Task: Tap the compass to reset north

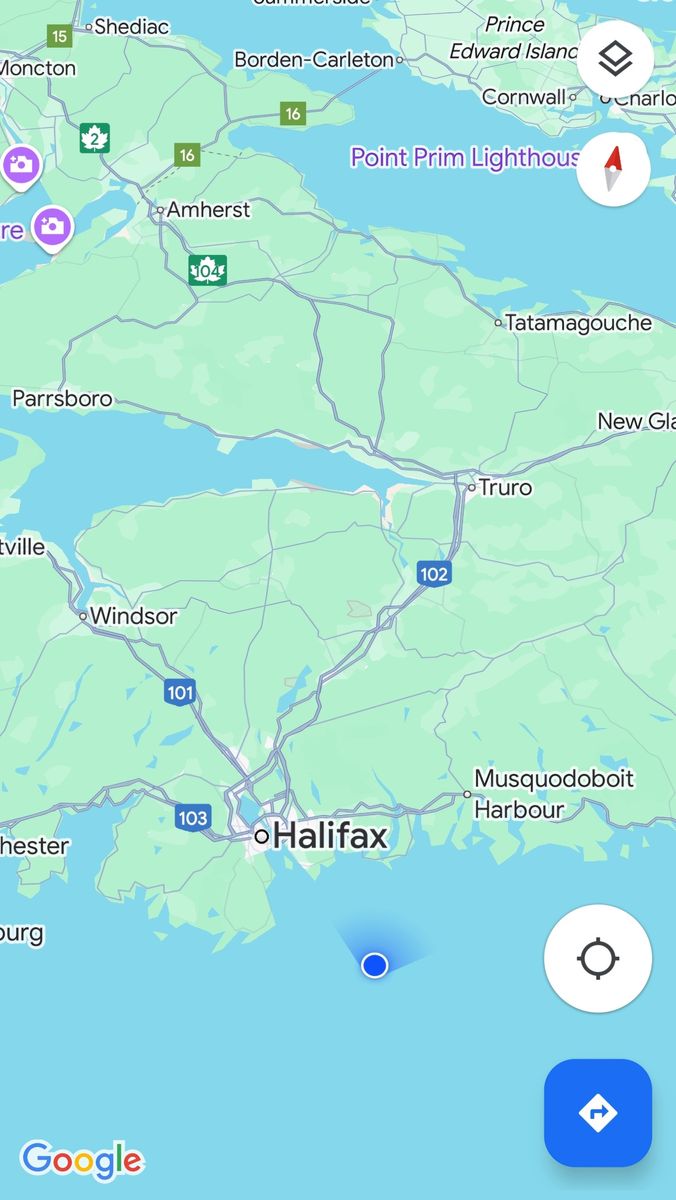Action: point(614,169)
